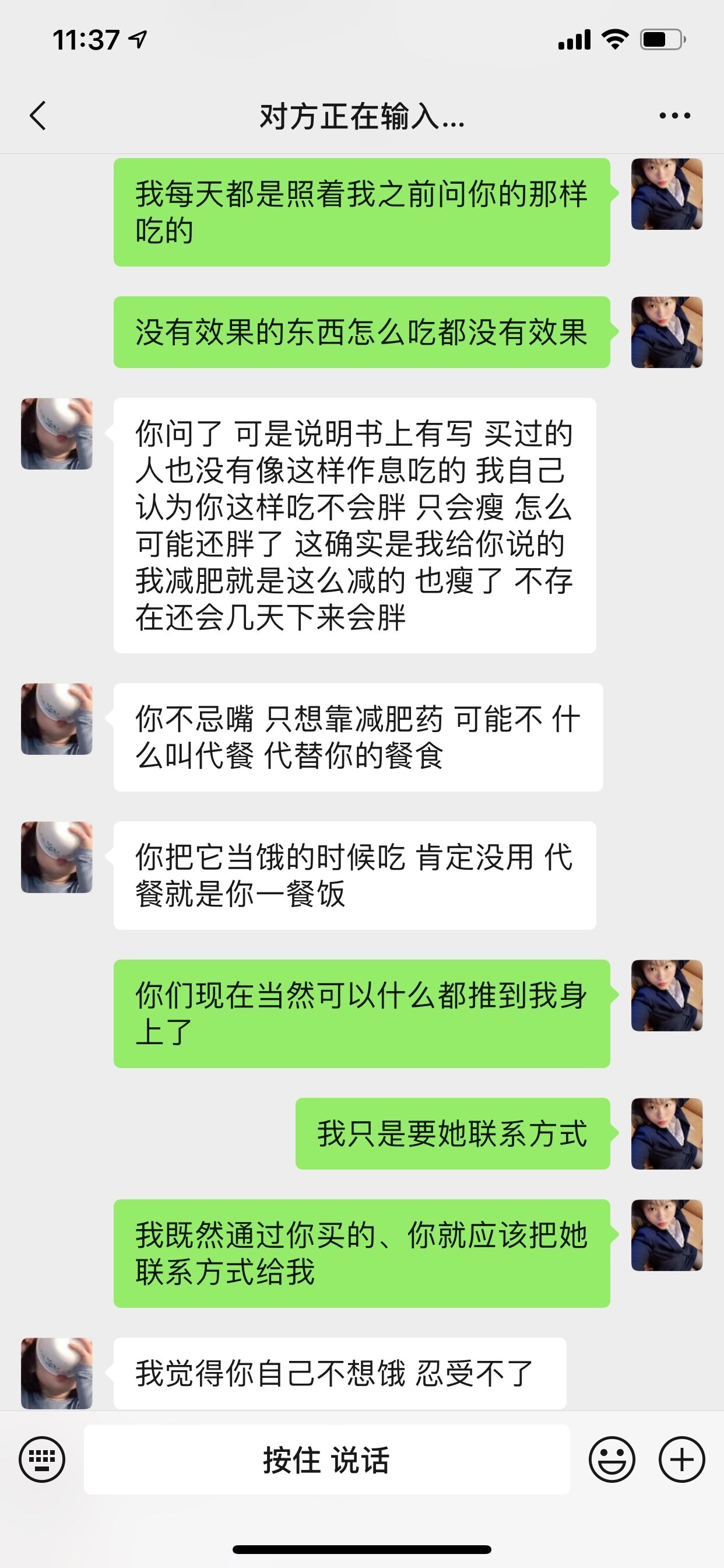Go back to the chat list
The height and width of the screenshot is (1568, 724).
[38, 116]
